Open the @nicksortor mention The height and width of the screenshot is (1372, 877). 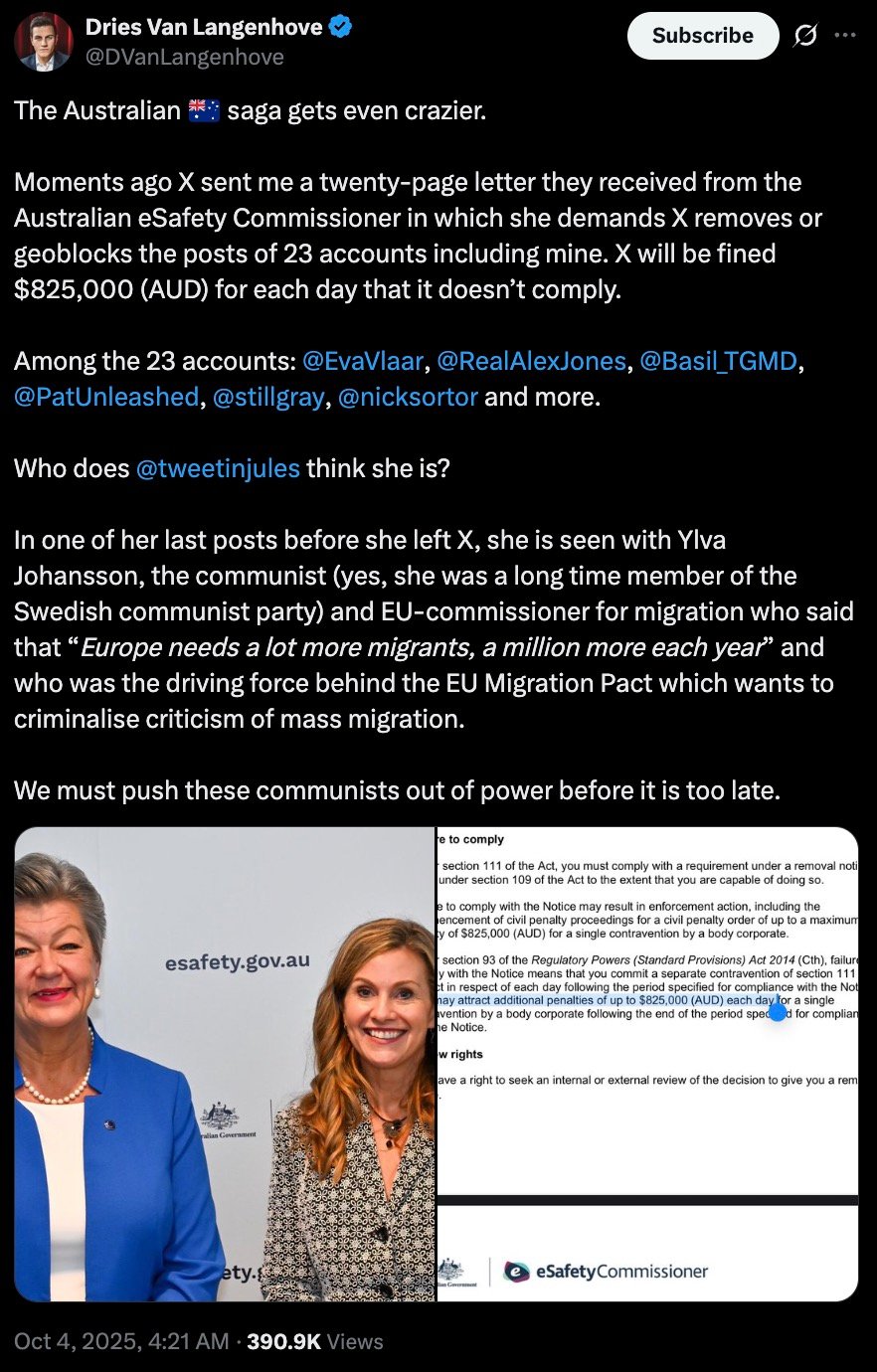pos(408,397)
